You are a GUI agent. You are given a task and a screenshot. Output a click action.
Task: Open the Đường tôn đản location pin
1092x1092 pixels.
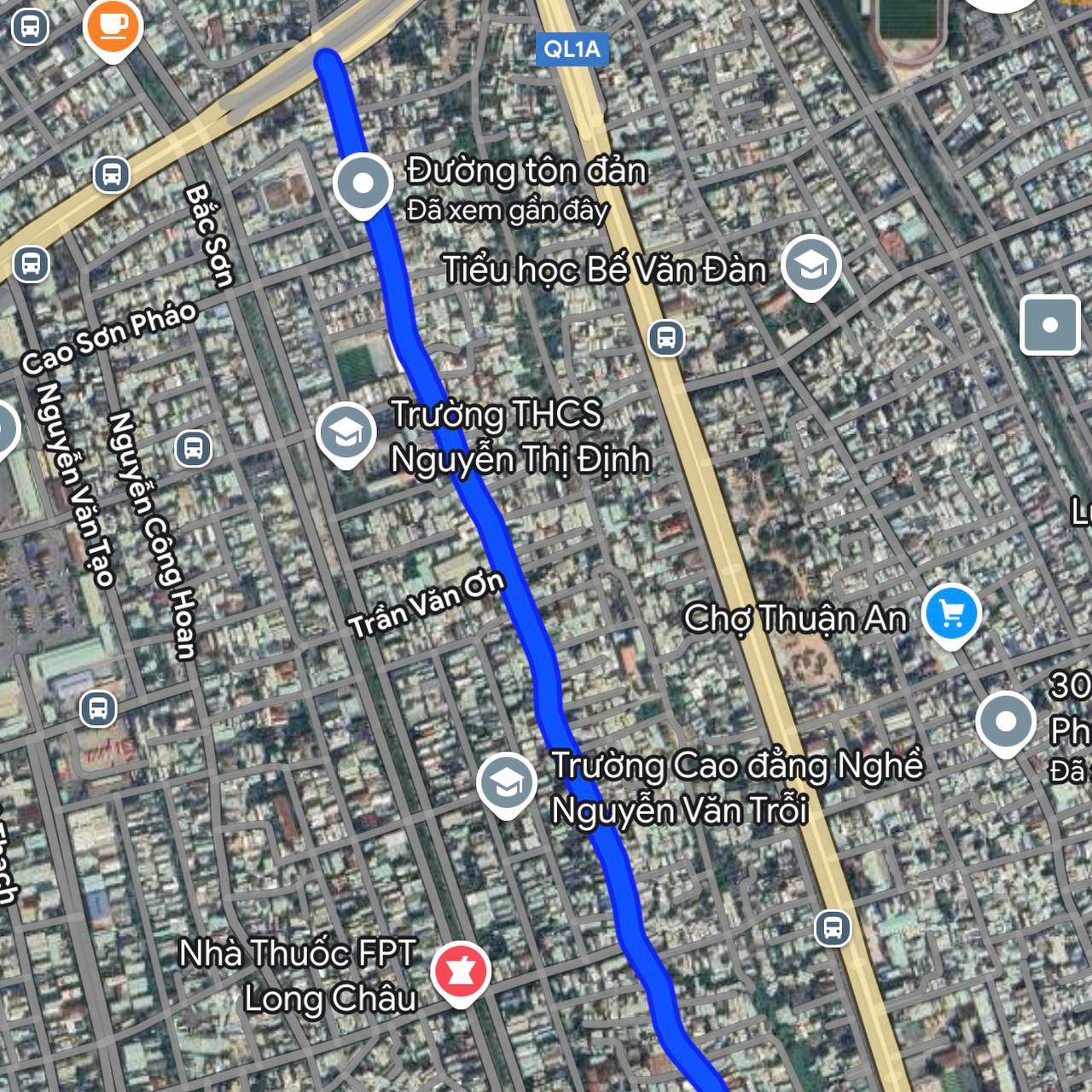[x=363, y=183]
